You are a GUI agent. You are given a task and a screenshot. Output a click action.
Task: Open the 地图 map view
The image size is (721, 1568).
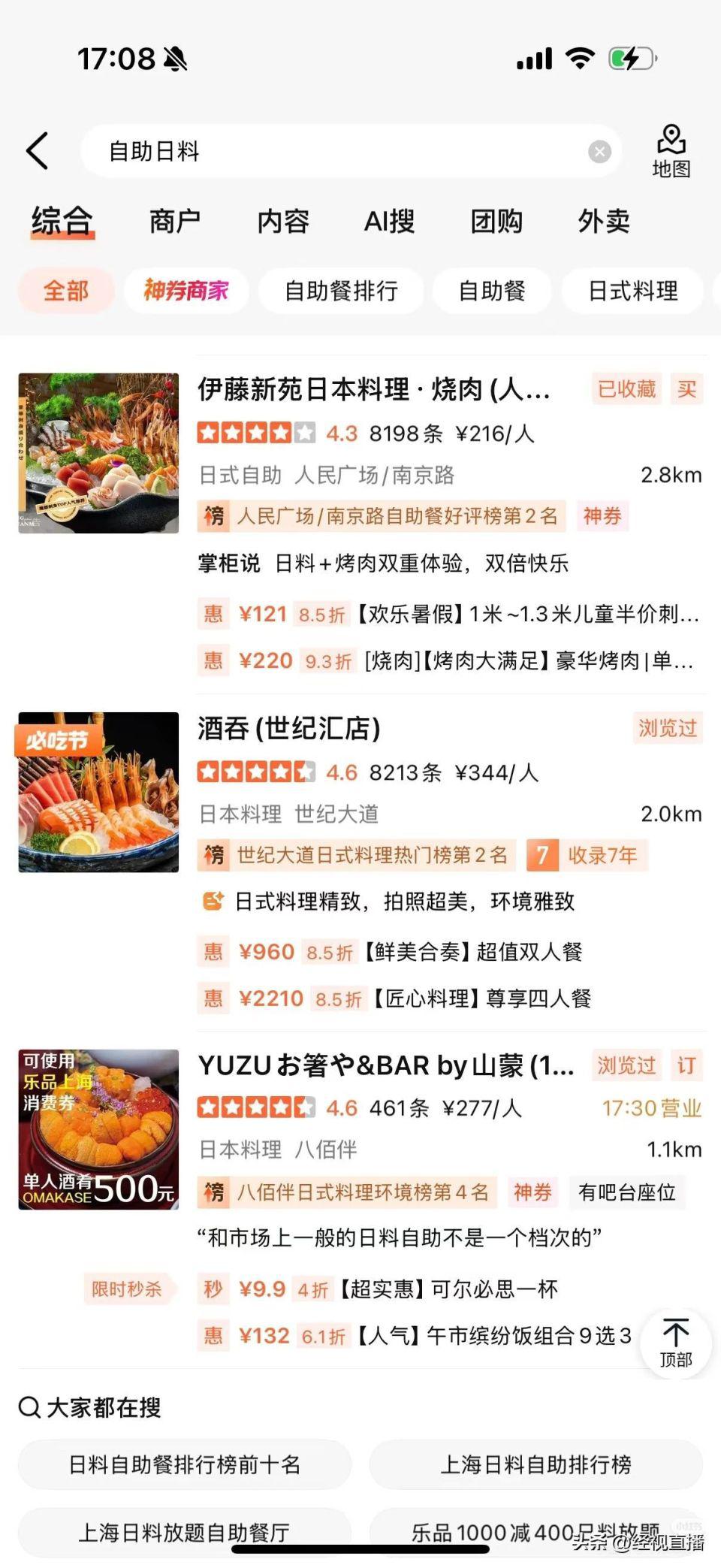(671, 152)
